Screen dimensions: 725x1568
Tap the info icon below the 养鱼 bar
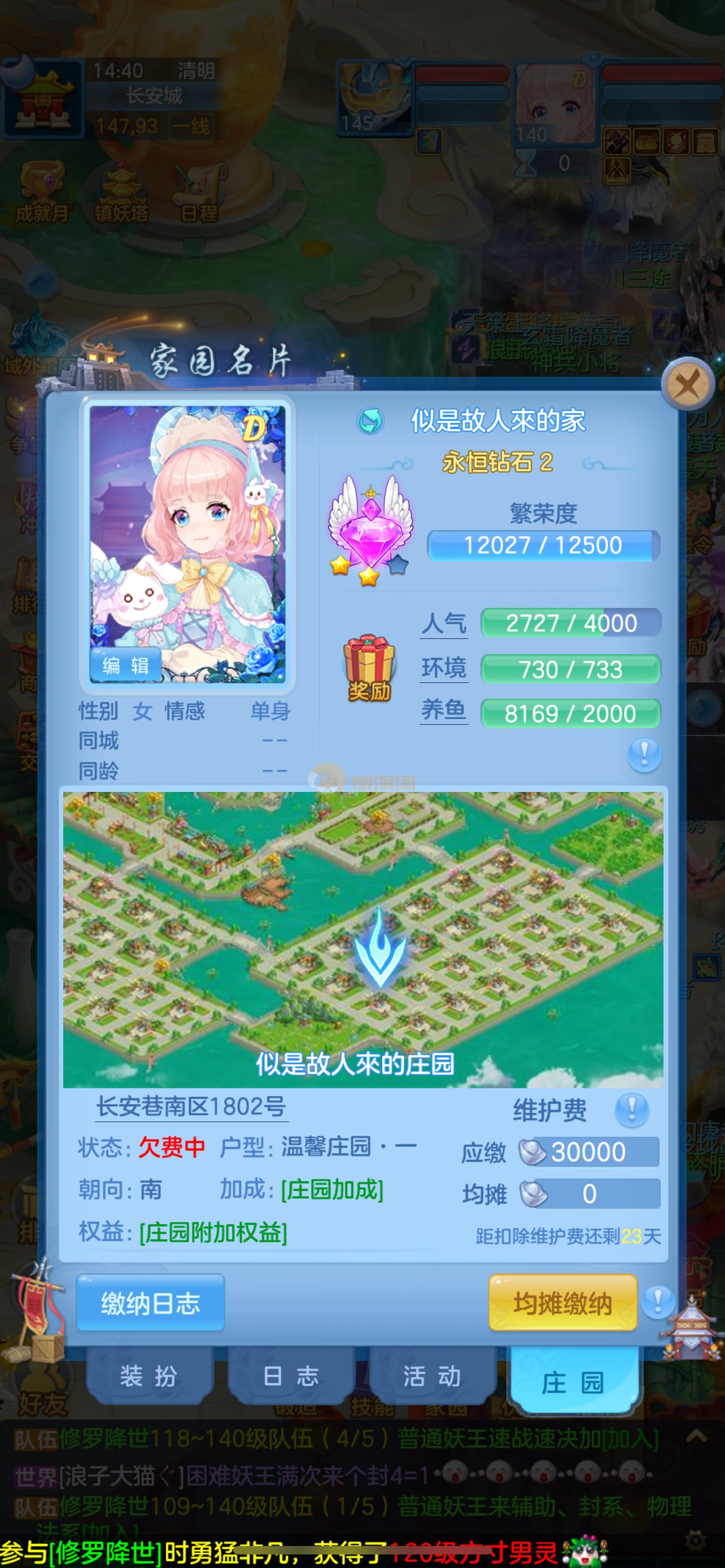pos(644,754)
